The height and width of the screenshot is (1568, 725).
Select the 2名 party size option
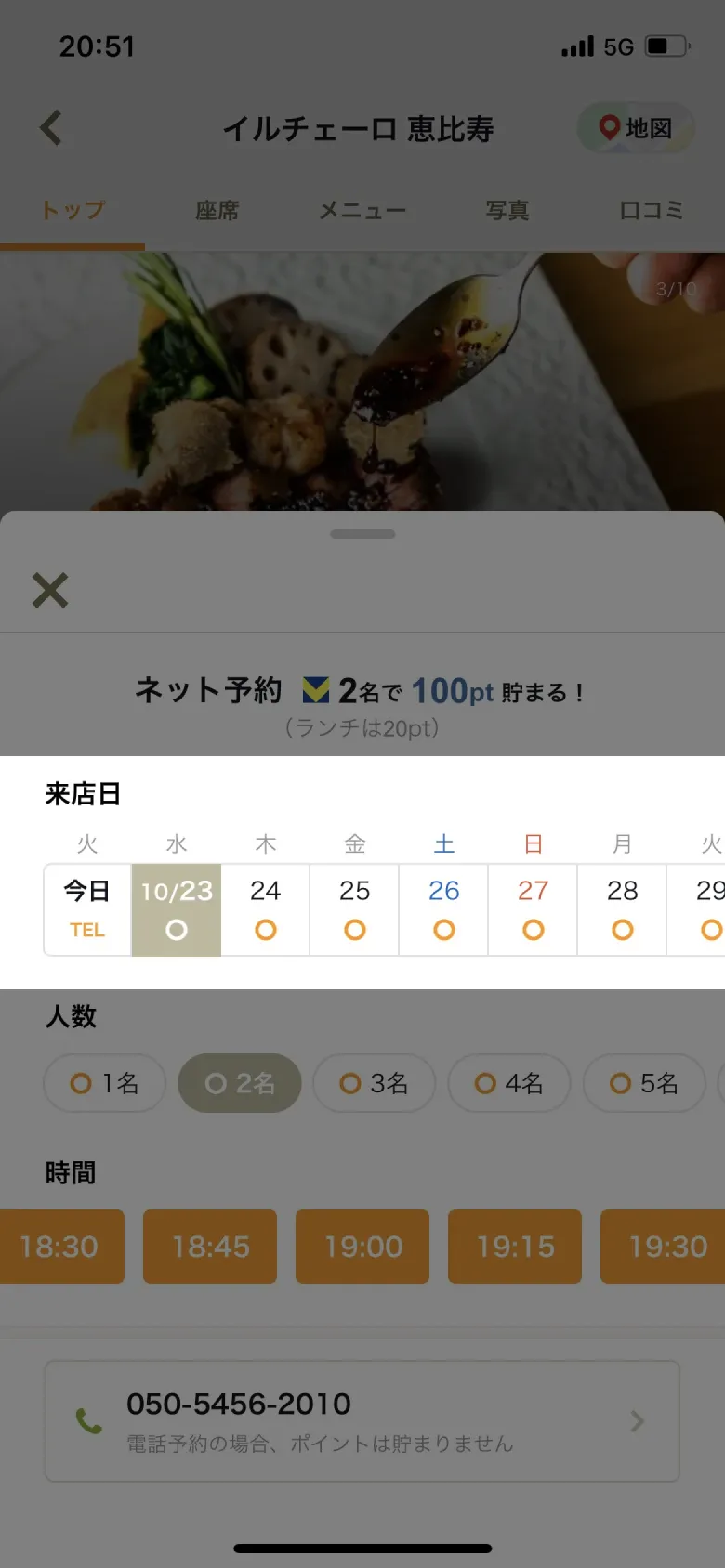239,1083
